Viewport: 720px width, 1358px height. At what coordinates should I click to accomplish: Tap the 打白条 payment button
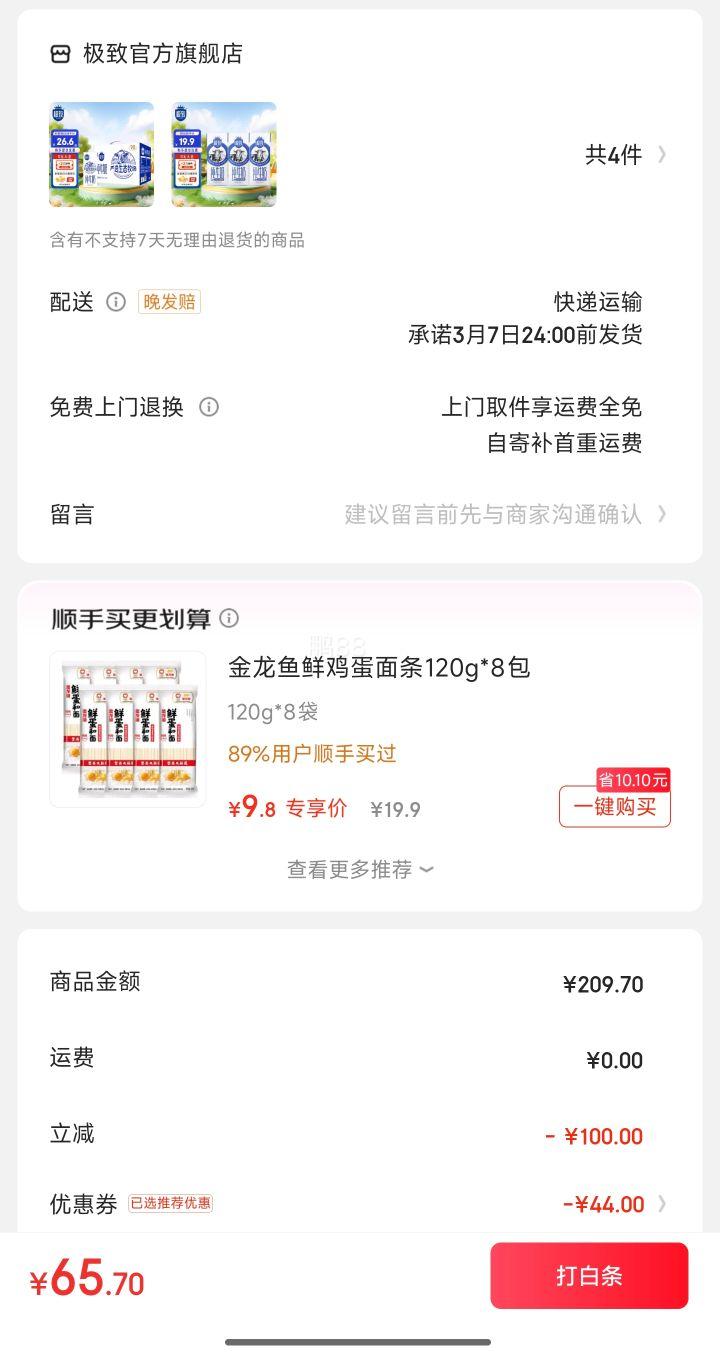[x=588, y=1275]
